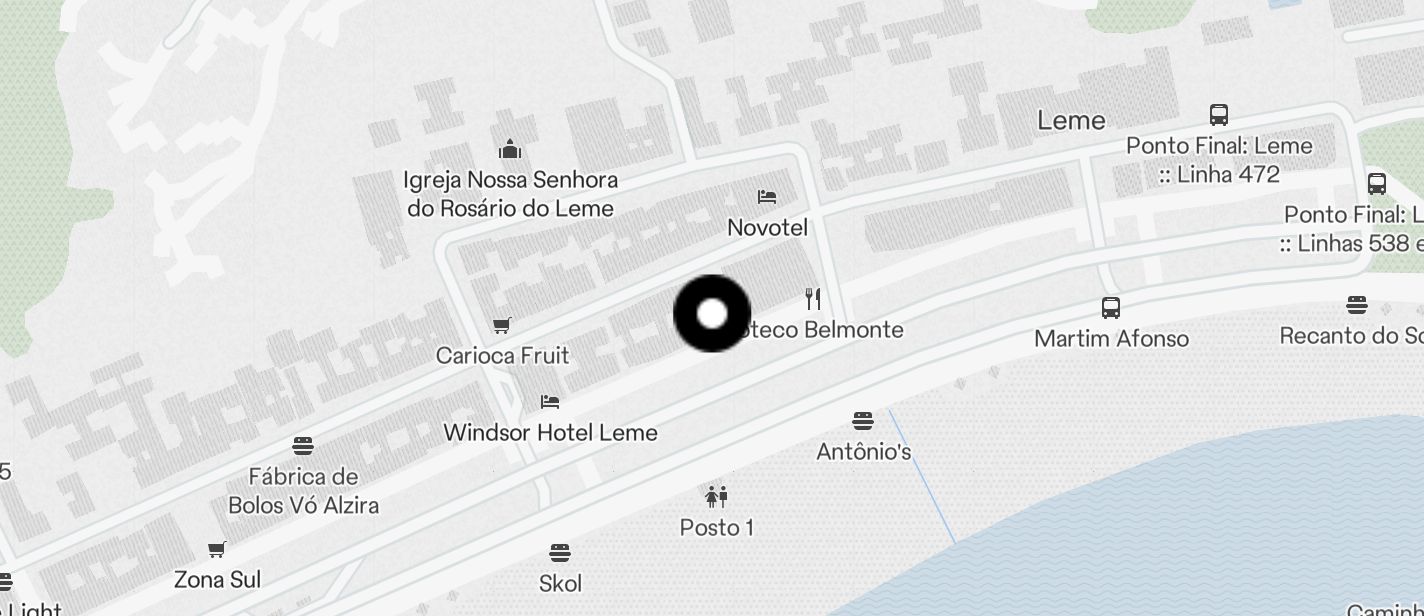Select the Boteco Belmonte restaurant marker
1424x616 pixels.
(814, 299)
